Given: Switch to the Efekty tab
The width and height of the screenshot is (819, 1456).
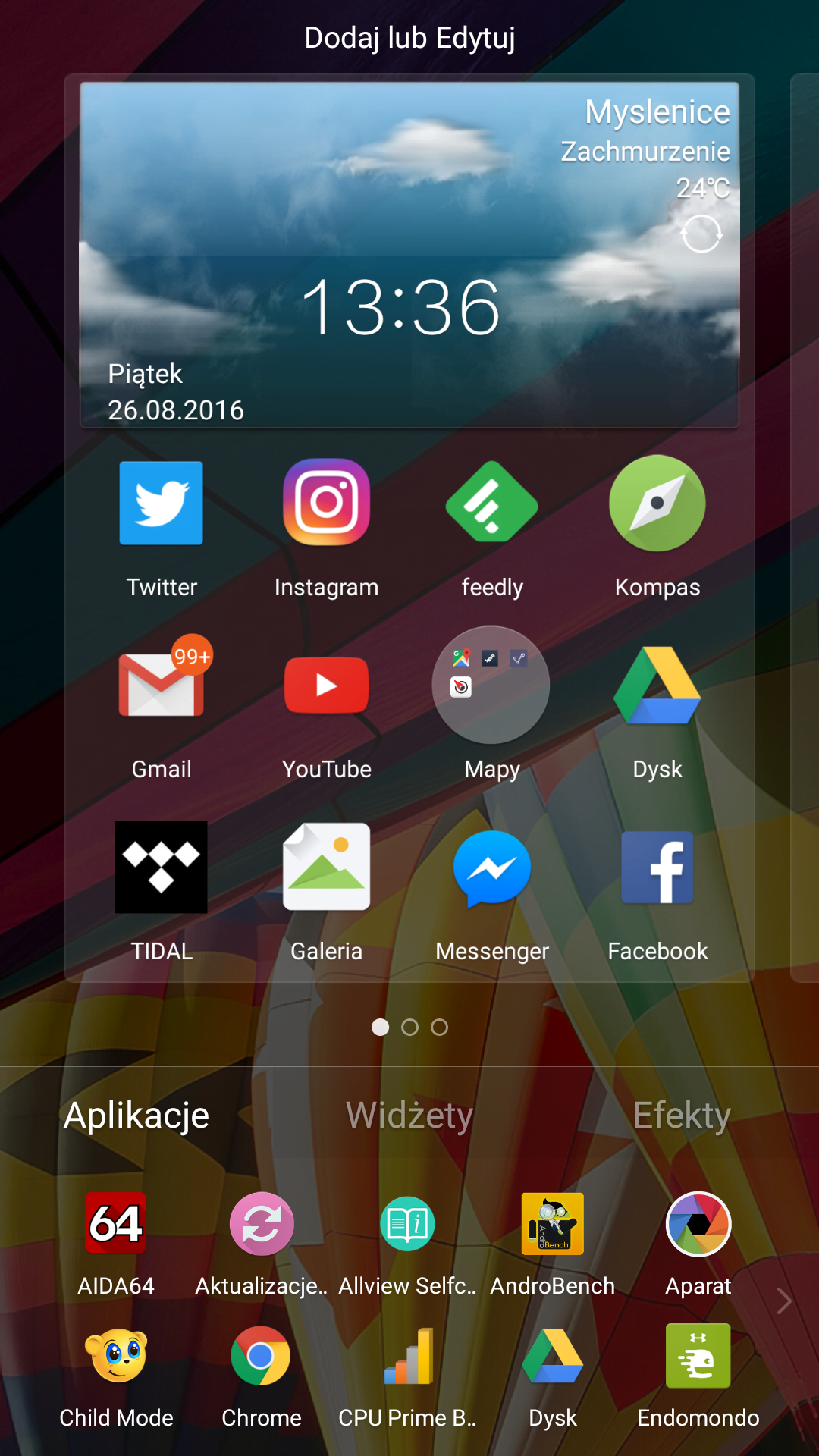Looking at the screenshot, I should 682,1116.
